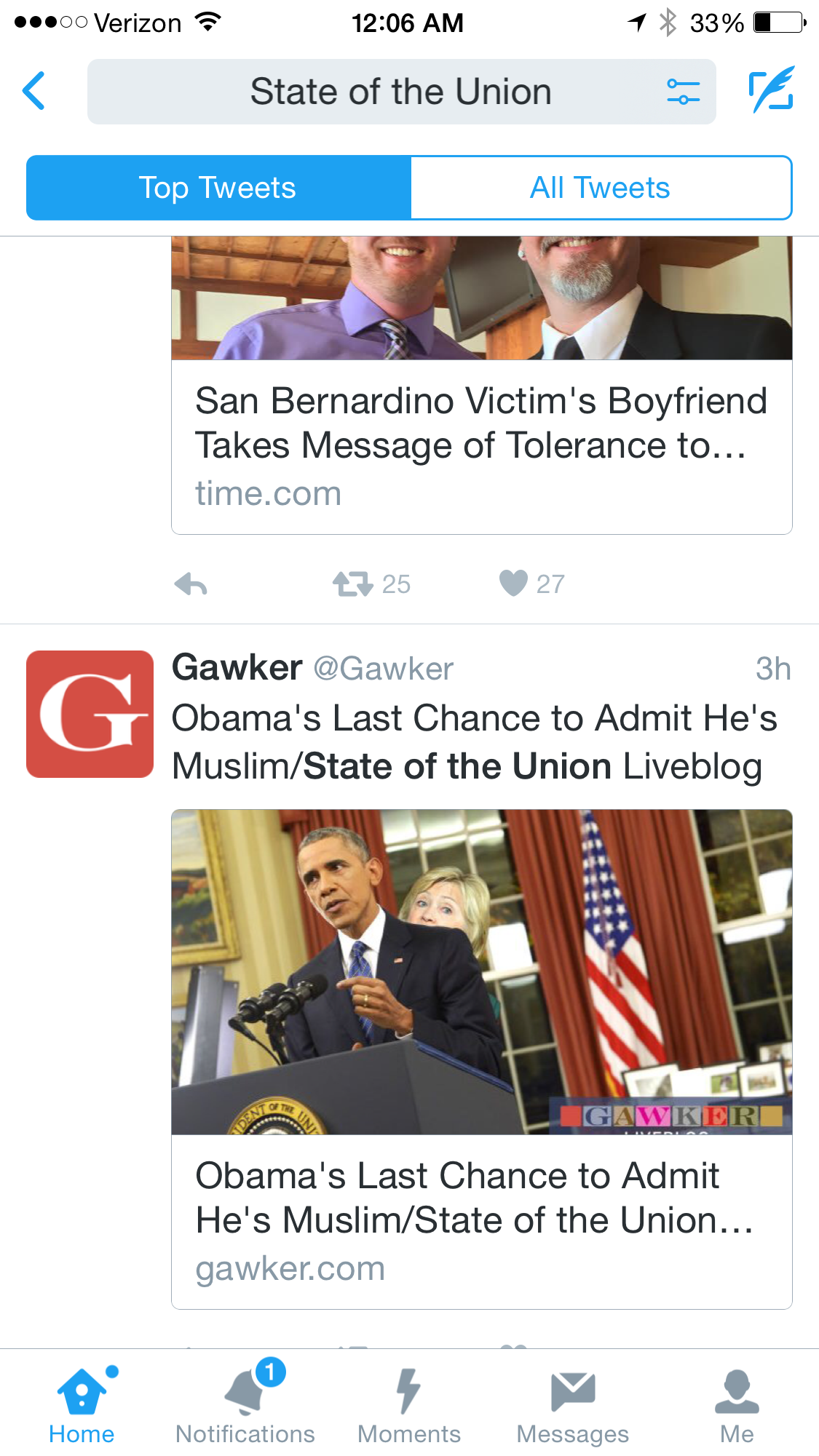The width and height of the screenshot is (819, 1456).
Task: Retweet the tweet with 25 retweets
Action: pyautogui.click(x=354, y=584)
